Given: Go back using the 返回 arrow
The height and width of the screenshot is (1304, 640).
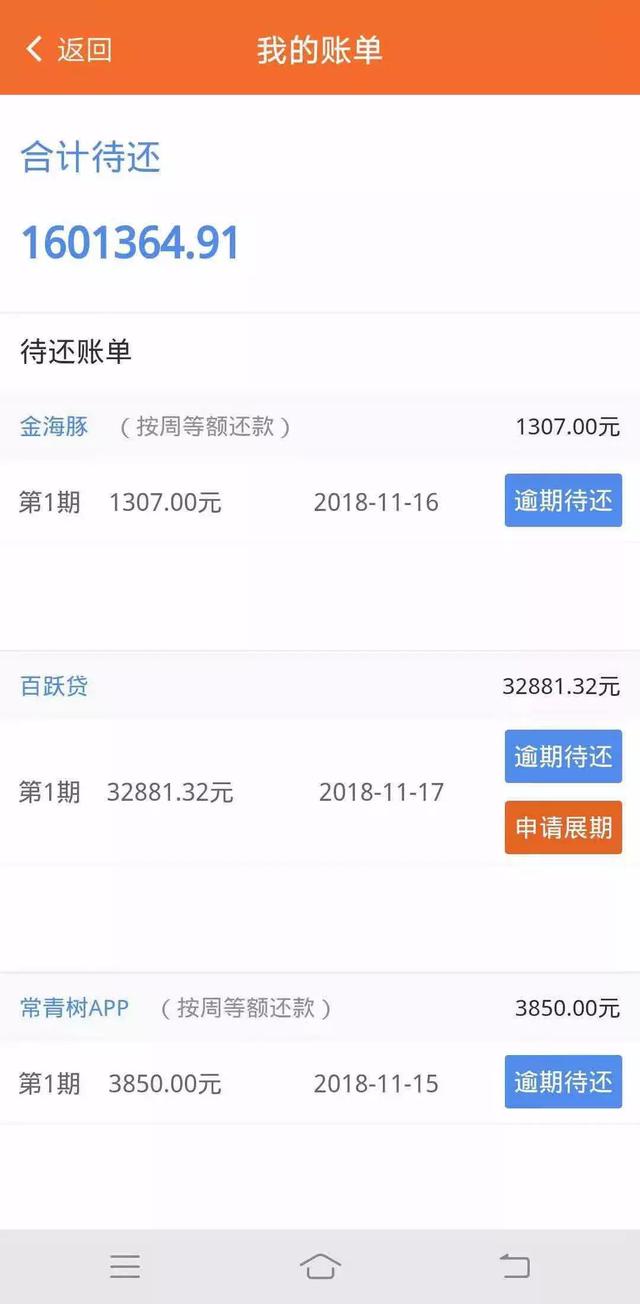Looking at the screenshot, I should [67, 49].
